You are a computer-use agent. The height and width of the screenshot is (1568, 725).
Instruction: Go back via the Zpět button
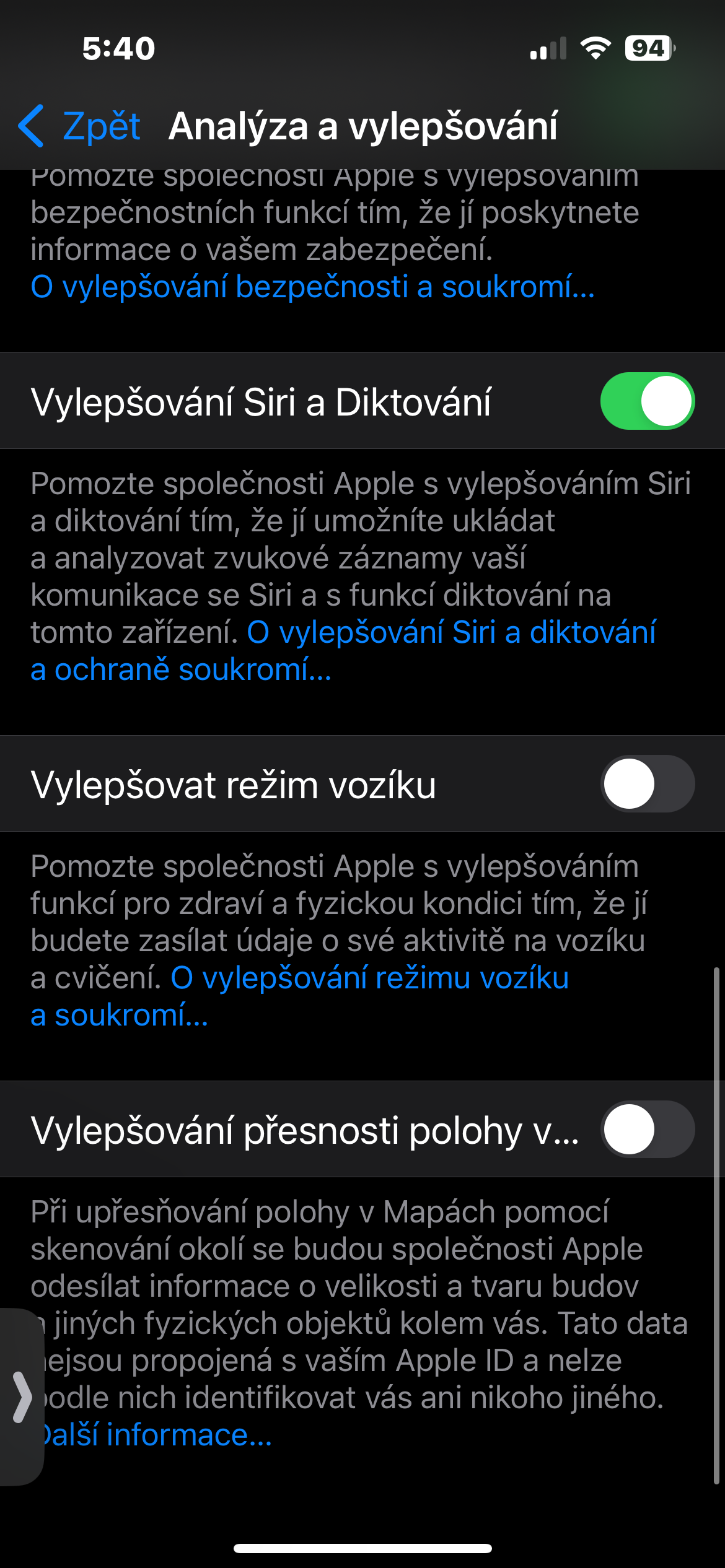click(x=81, y=126)
